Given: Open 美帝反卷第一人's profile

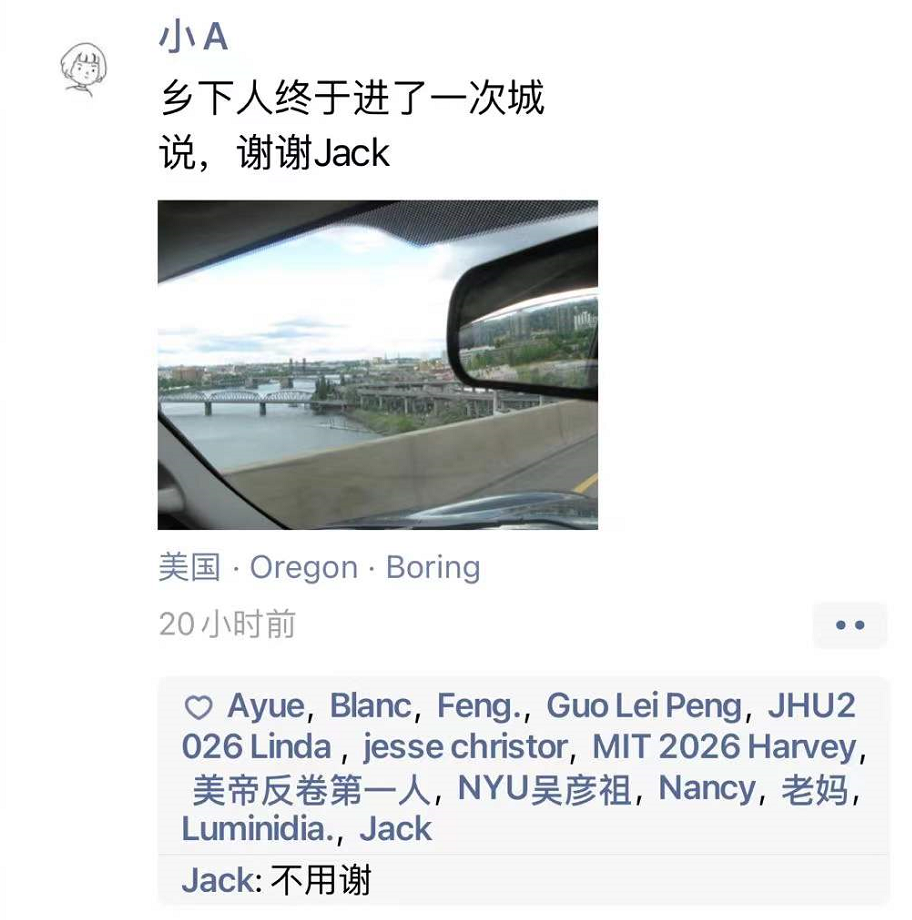Looking at the screenshot, I should (x=310, y=789).
